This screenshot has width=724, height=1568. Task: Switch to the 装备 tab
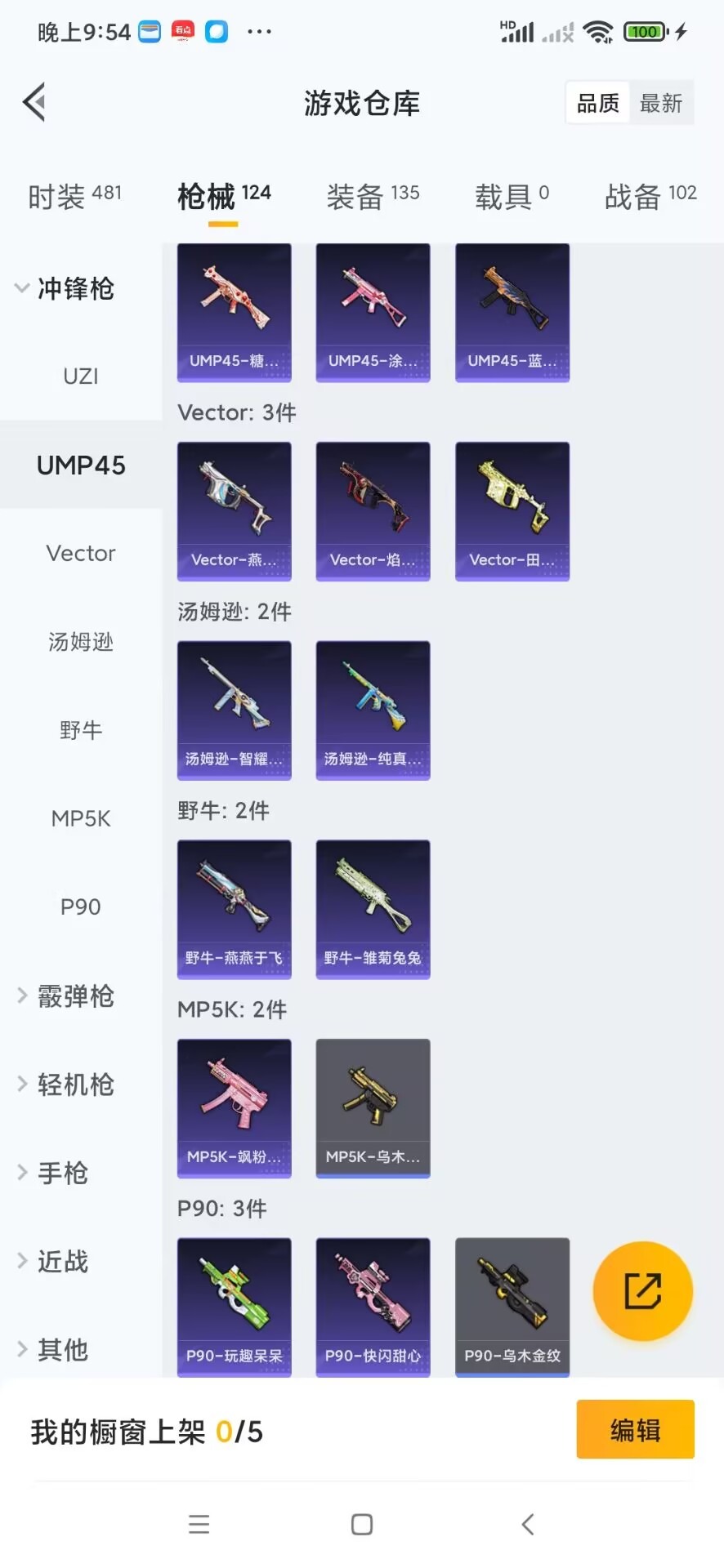pos(373,196)
